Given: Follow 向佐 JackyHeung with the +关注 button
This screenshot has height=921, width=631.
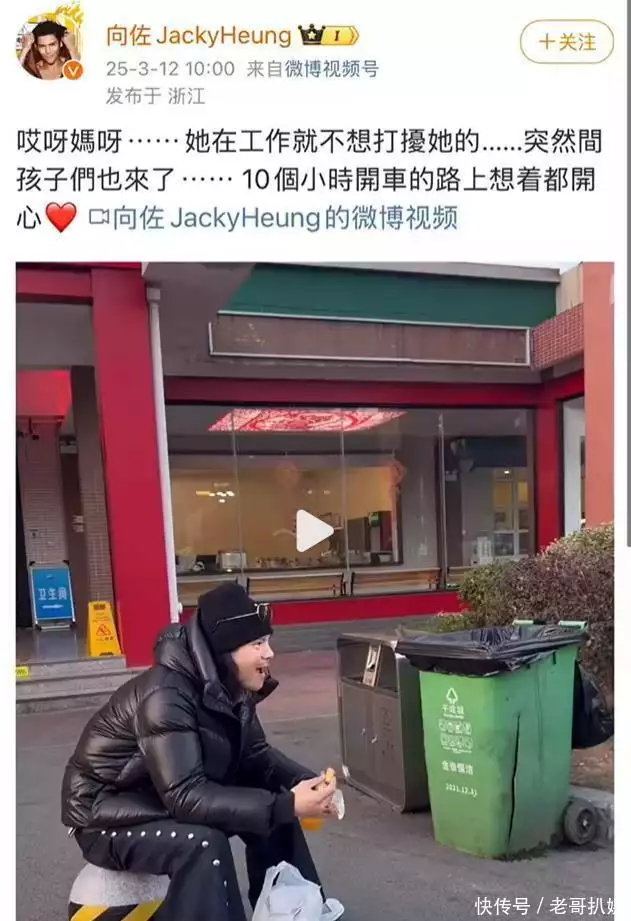Looking at the screenshot, I should click(567, 42).
